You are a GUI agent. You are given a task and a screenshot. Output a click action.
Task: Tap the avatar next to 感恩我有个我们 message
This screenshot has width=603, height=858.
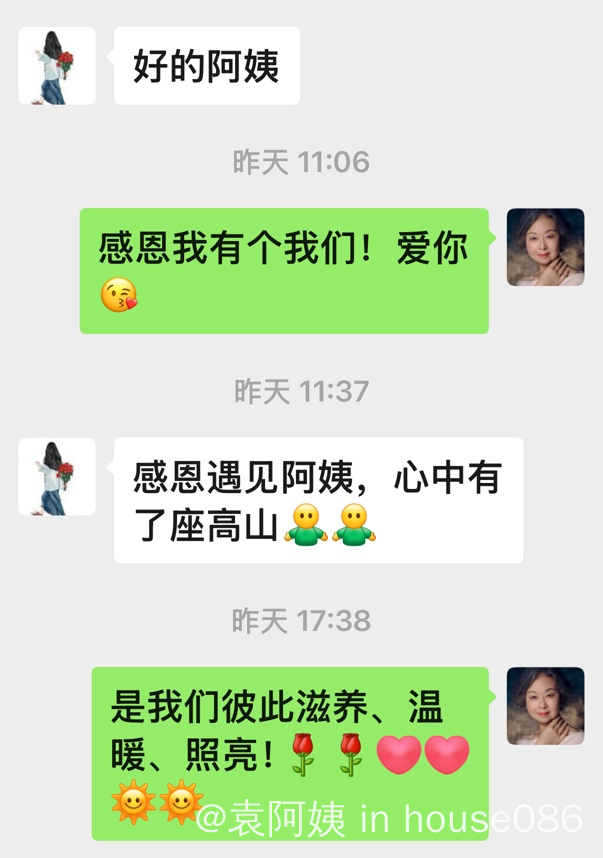(545, 247)
